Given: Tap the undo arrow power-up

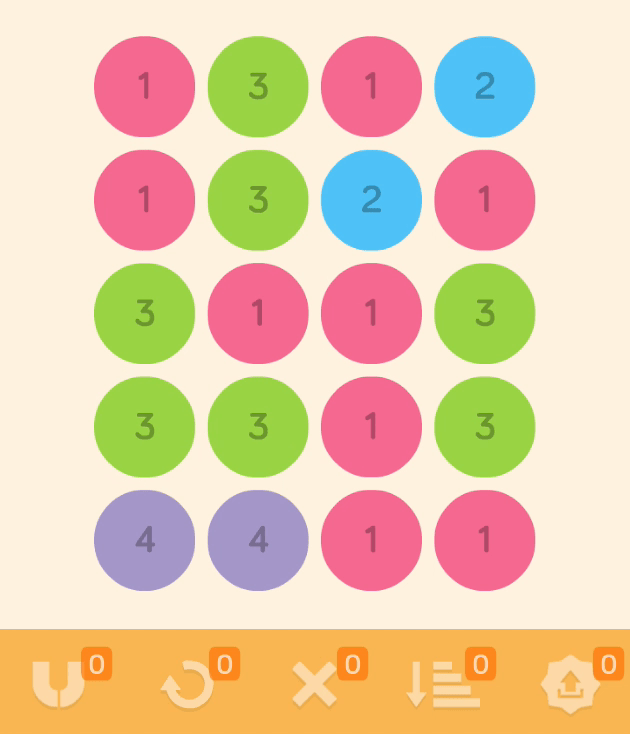Looking at the screenshot, I should coord(188,686).
